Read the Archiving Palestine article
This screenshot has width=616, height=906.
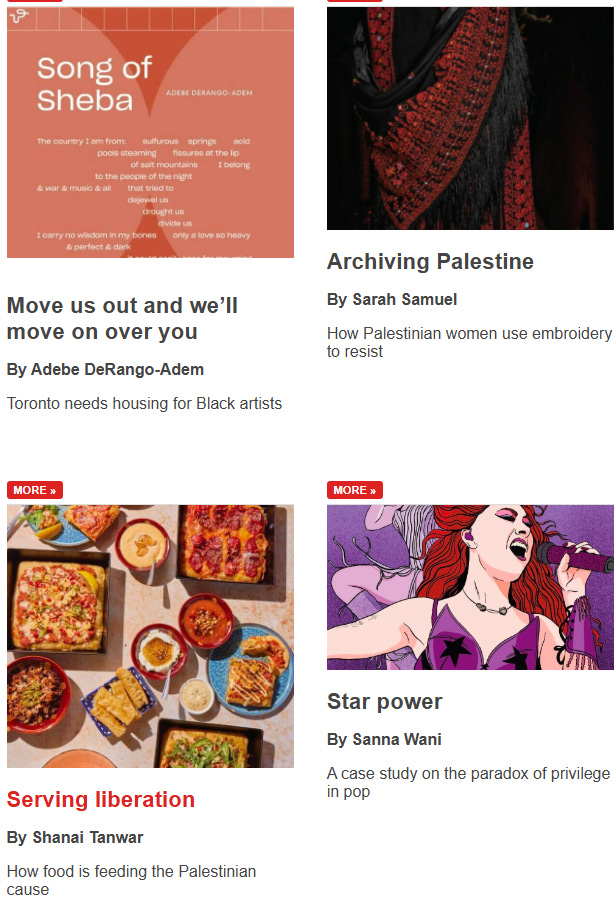430,261
